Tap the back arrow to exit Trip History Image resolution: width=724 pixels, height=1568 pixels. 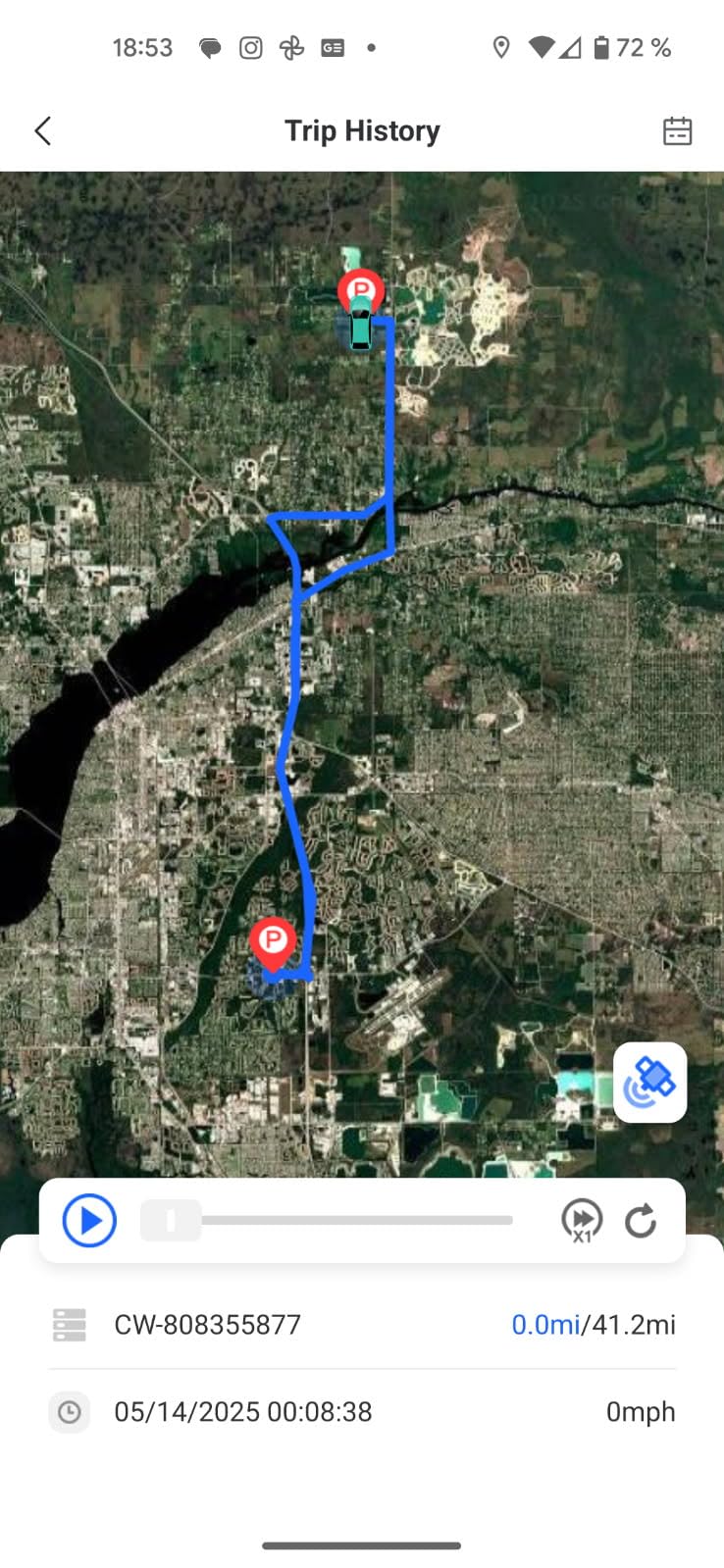(x=42, y=129)
